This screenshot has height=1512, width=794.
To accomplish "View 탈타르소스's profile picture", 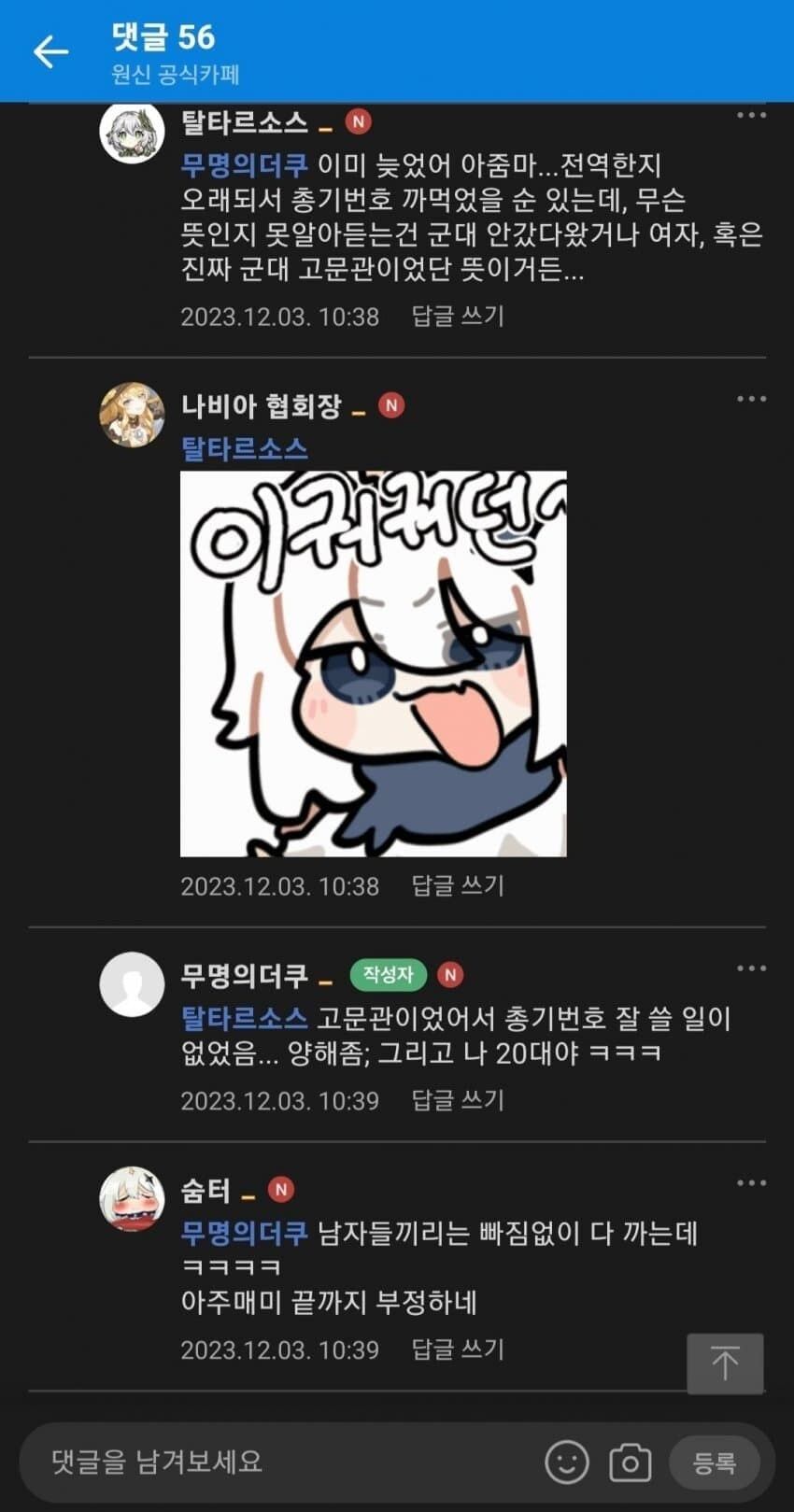I will coord(132,132).
